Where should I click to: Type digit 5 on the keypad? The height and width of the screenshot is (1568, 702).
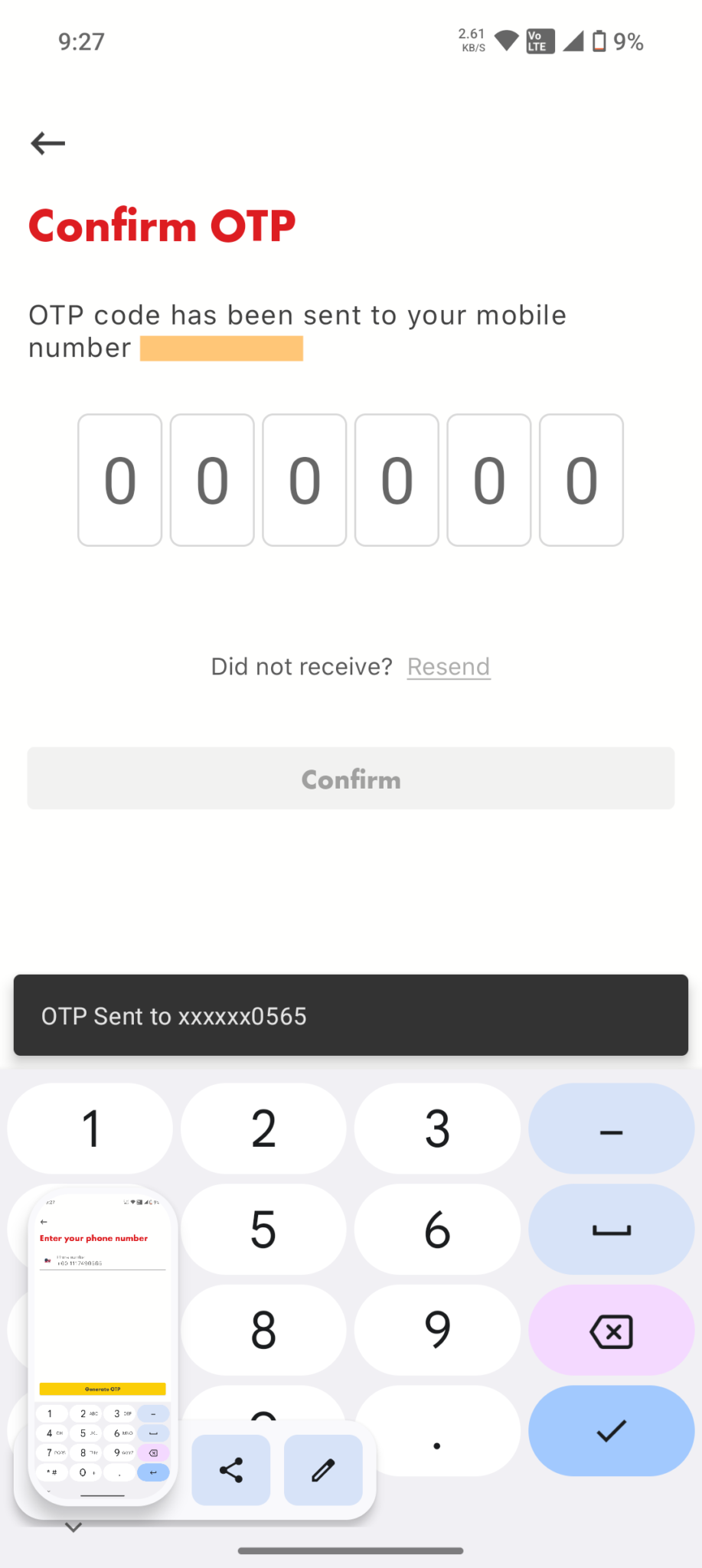click(263, 1230)
